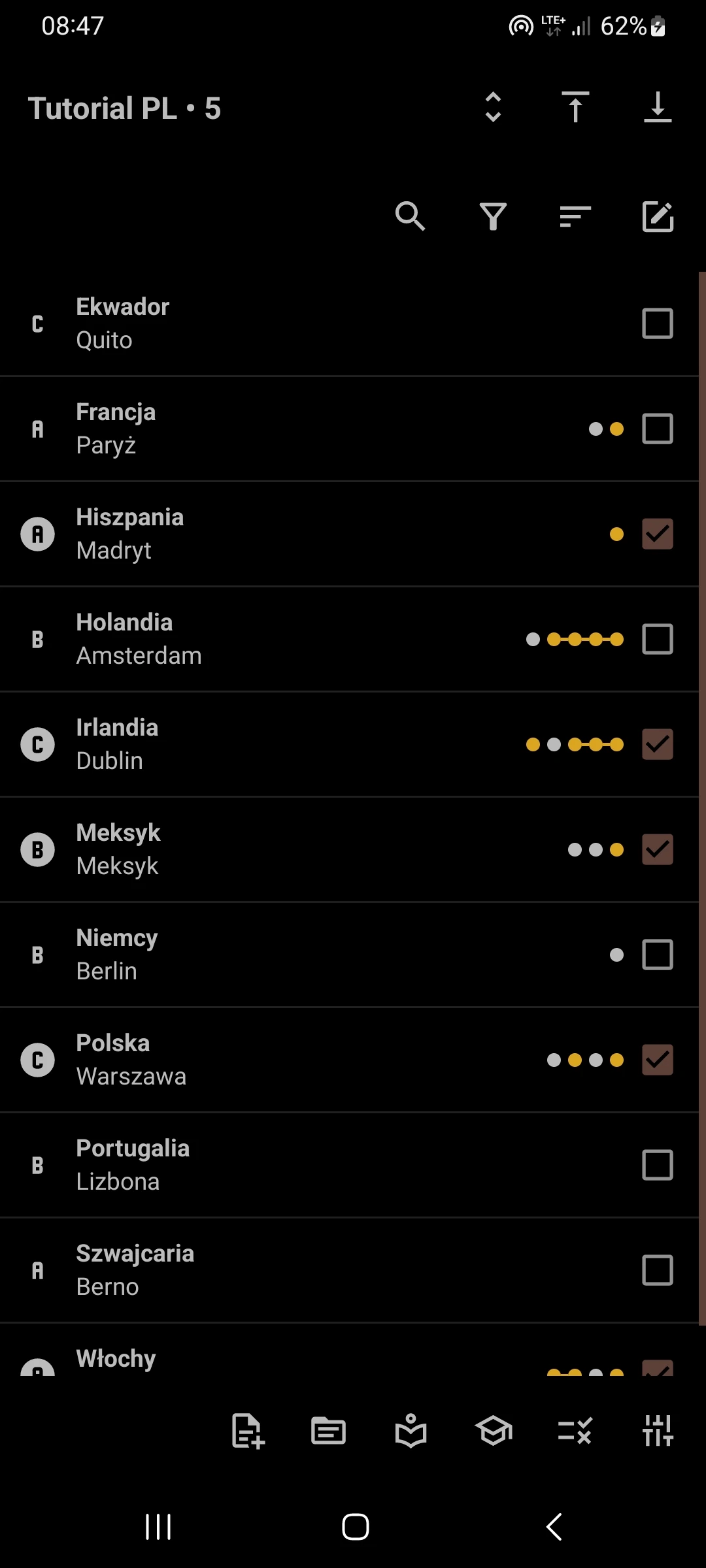Tap the download arrow icon
The height and width of the screenshot is (1568, 706).
pyautogui.click(x=658, y=108)
